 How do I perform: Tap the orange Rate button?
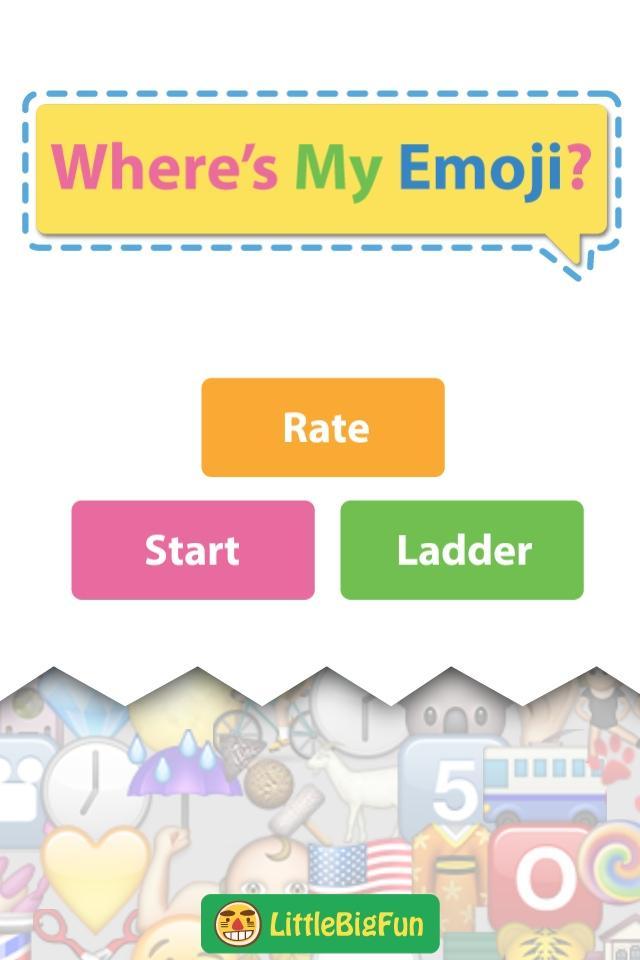tap(323, 427)
